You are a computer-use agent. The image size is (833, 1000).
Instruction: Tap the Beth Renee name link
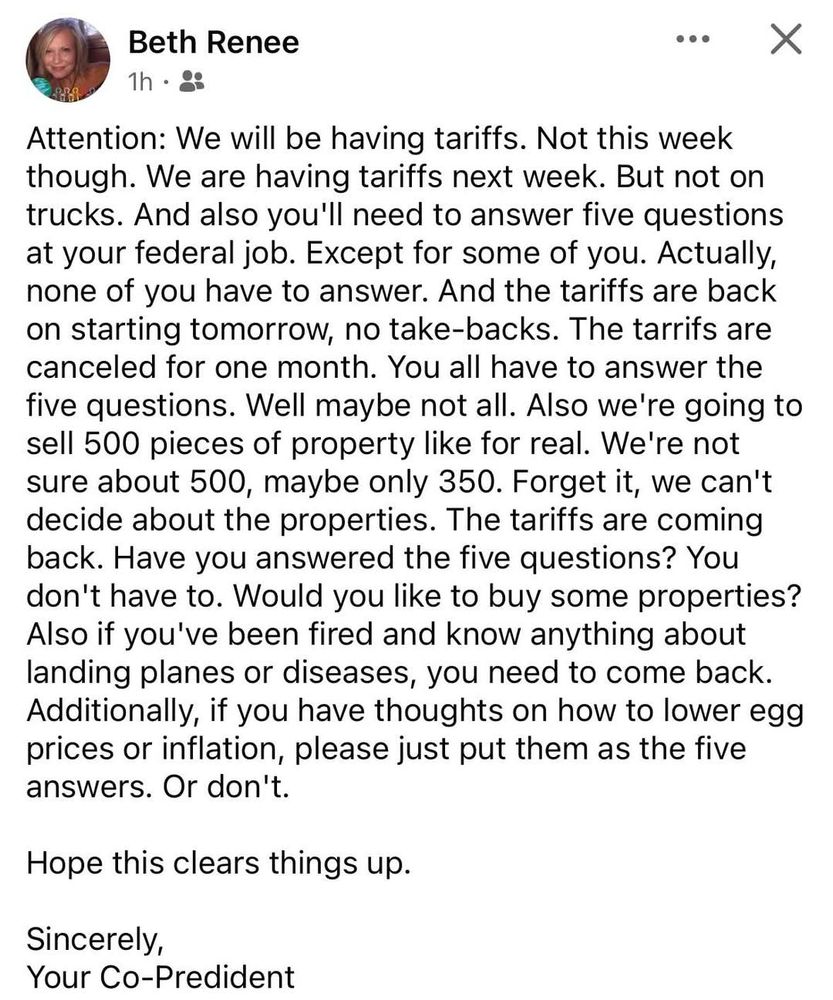[214, 42]
